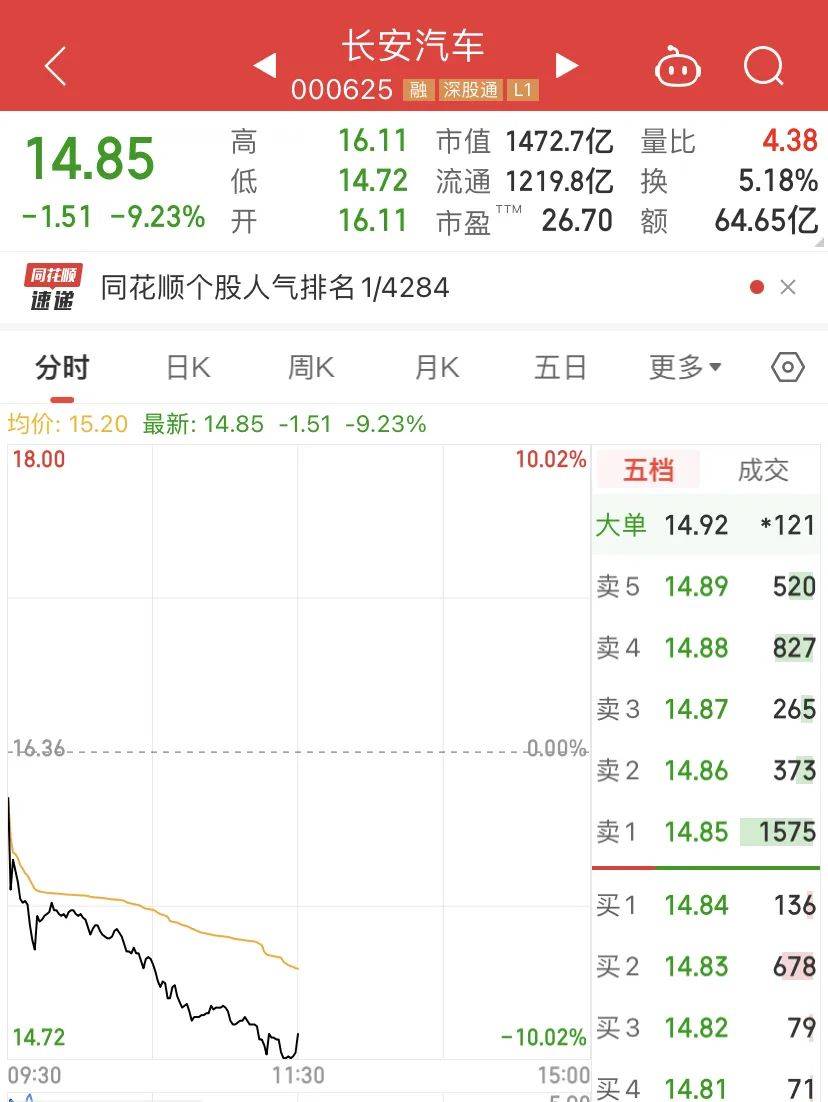
Task: Toggle the red dot notification indicator
Action: [757, 287]
